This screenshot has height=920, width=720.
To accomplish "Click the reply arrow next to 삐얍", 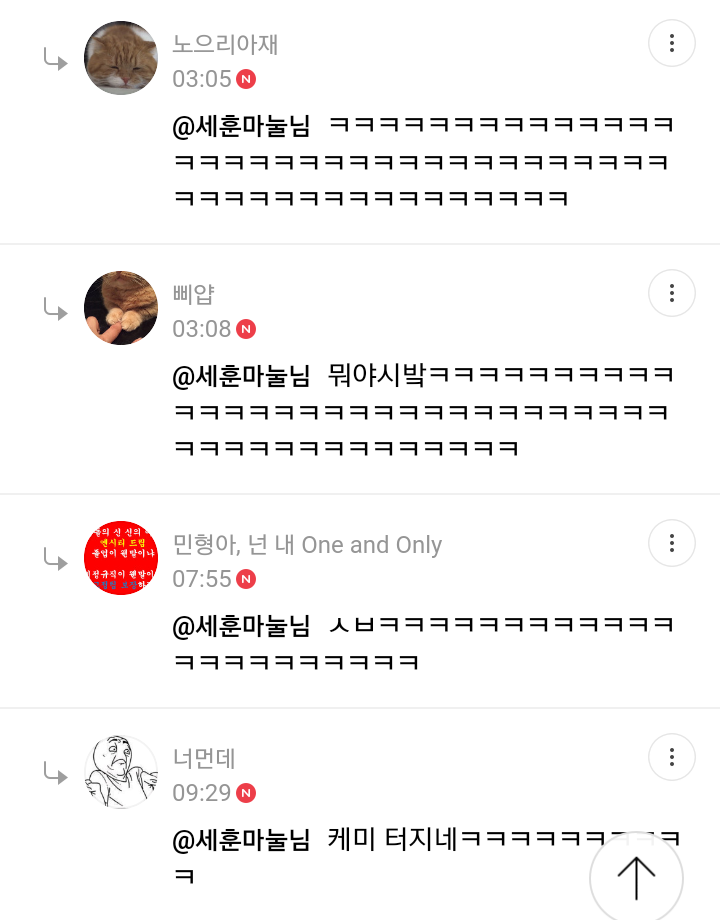I will [53, 308].
